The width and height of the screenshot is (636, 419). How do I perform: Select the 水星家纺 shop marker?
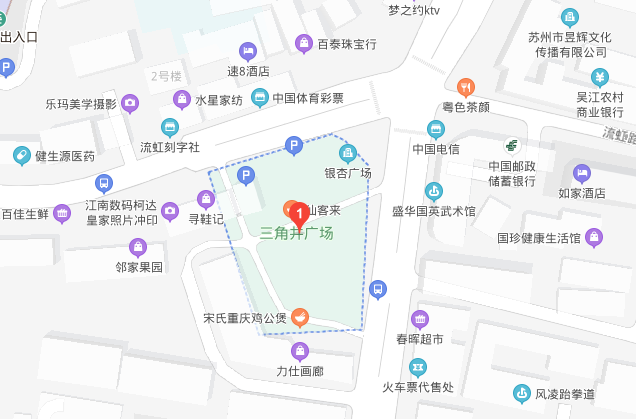(x=181, y=99)
